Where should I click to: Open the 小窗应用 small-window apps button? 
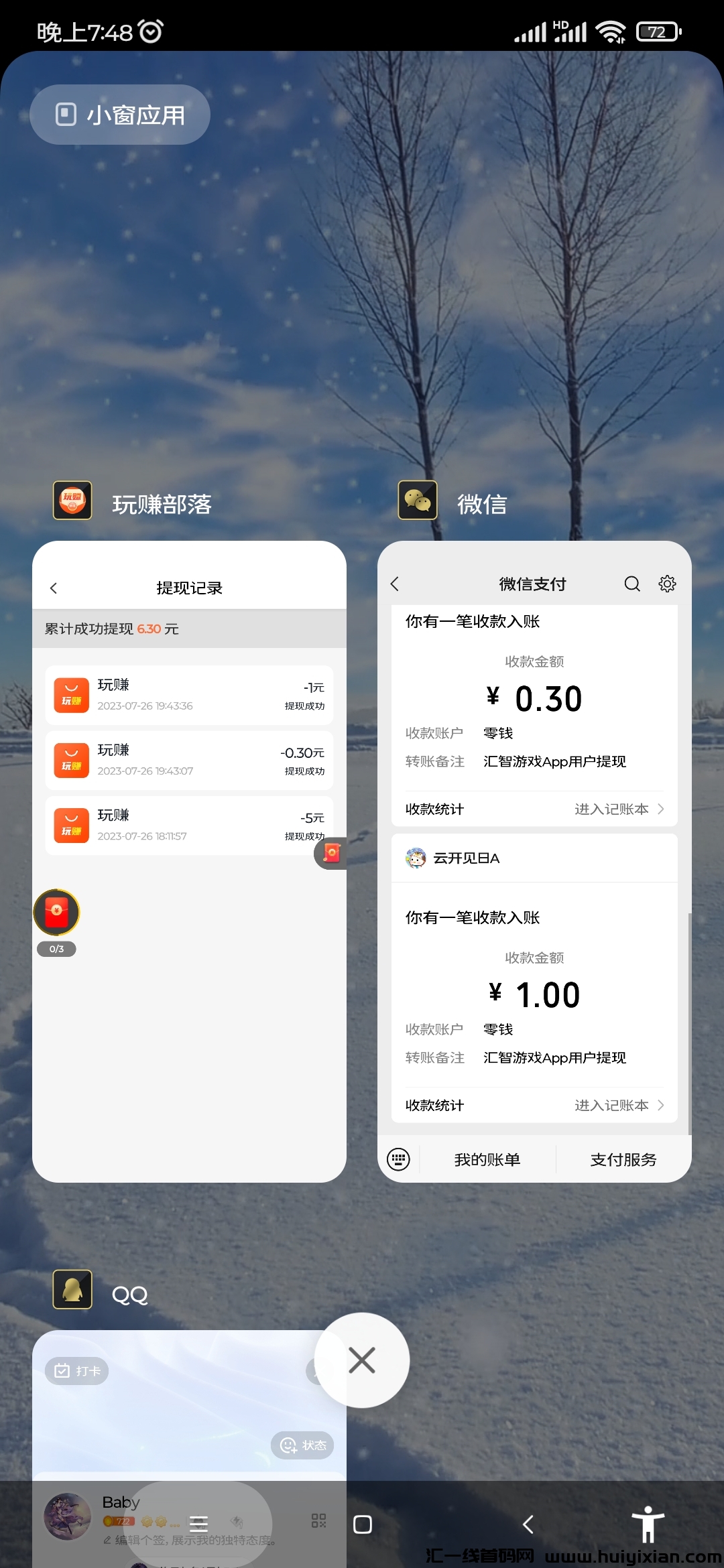pos(120,115)
